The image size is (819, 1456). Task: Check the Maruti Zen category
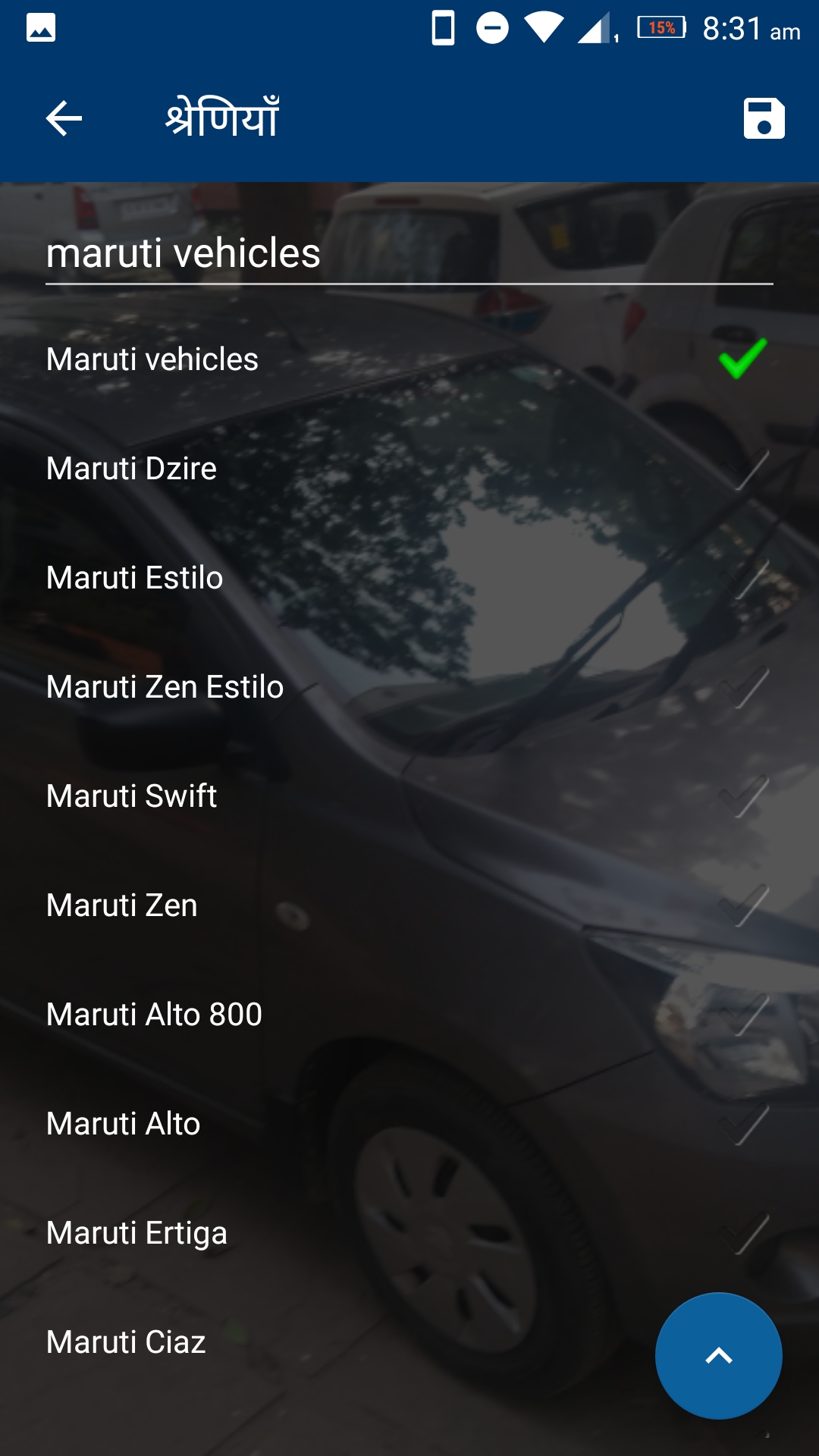coord(743,905)
